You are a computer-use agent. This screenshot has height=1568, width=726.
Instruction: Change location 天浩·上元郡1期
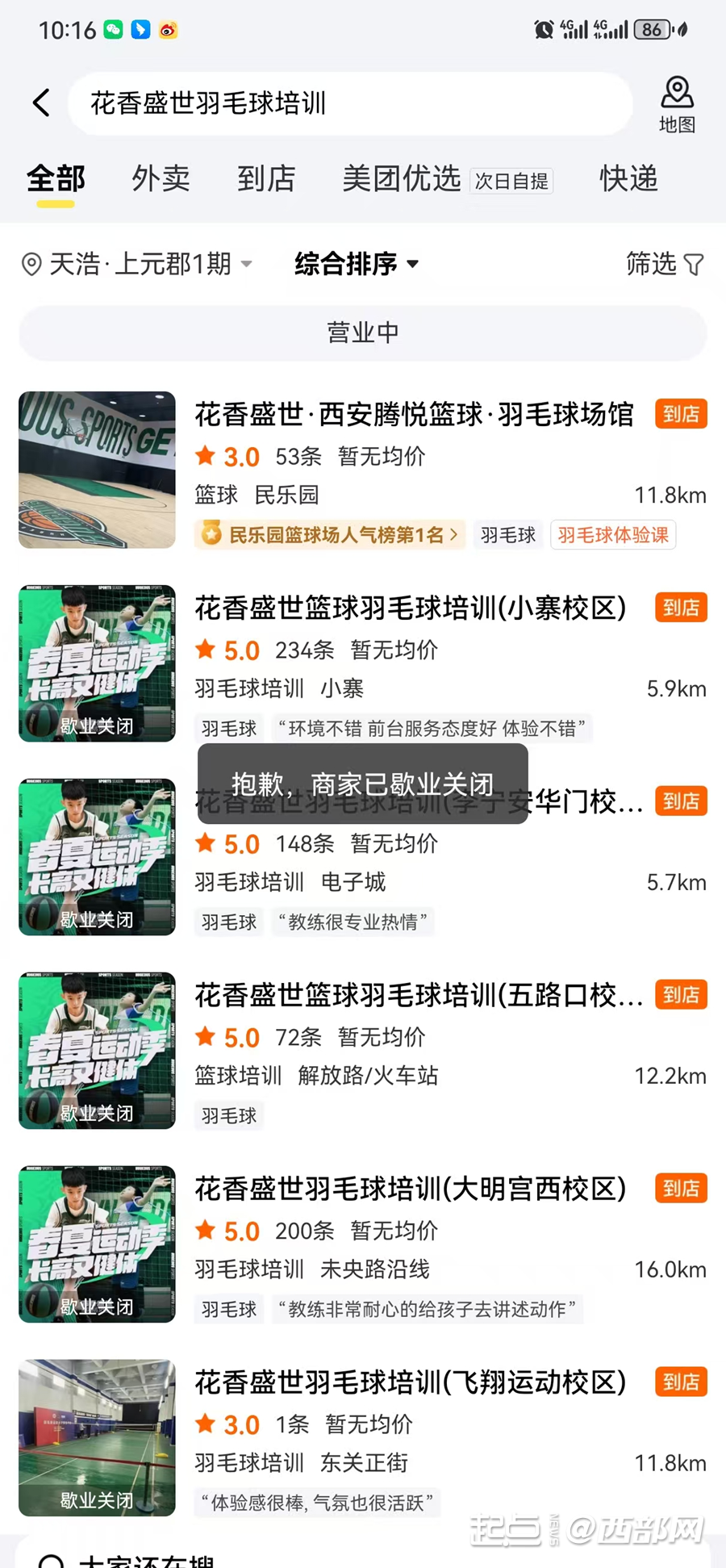point(136,264)
